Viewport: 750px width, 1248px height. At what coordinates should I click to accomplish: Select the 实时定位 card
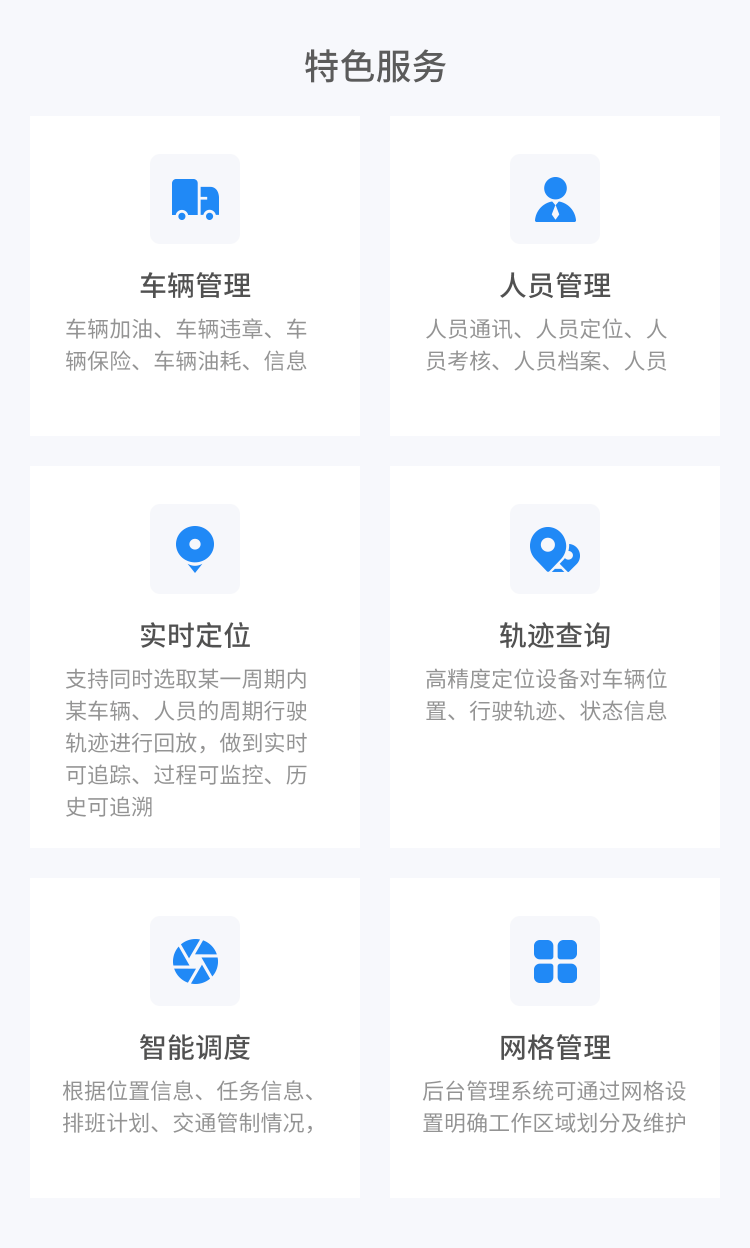195,657
